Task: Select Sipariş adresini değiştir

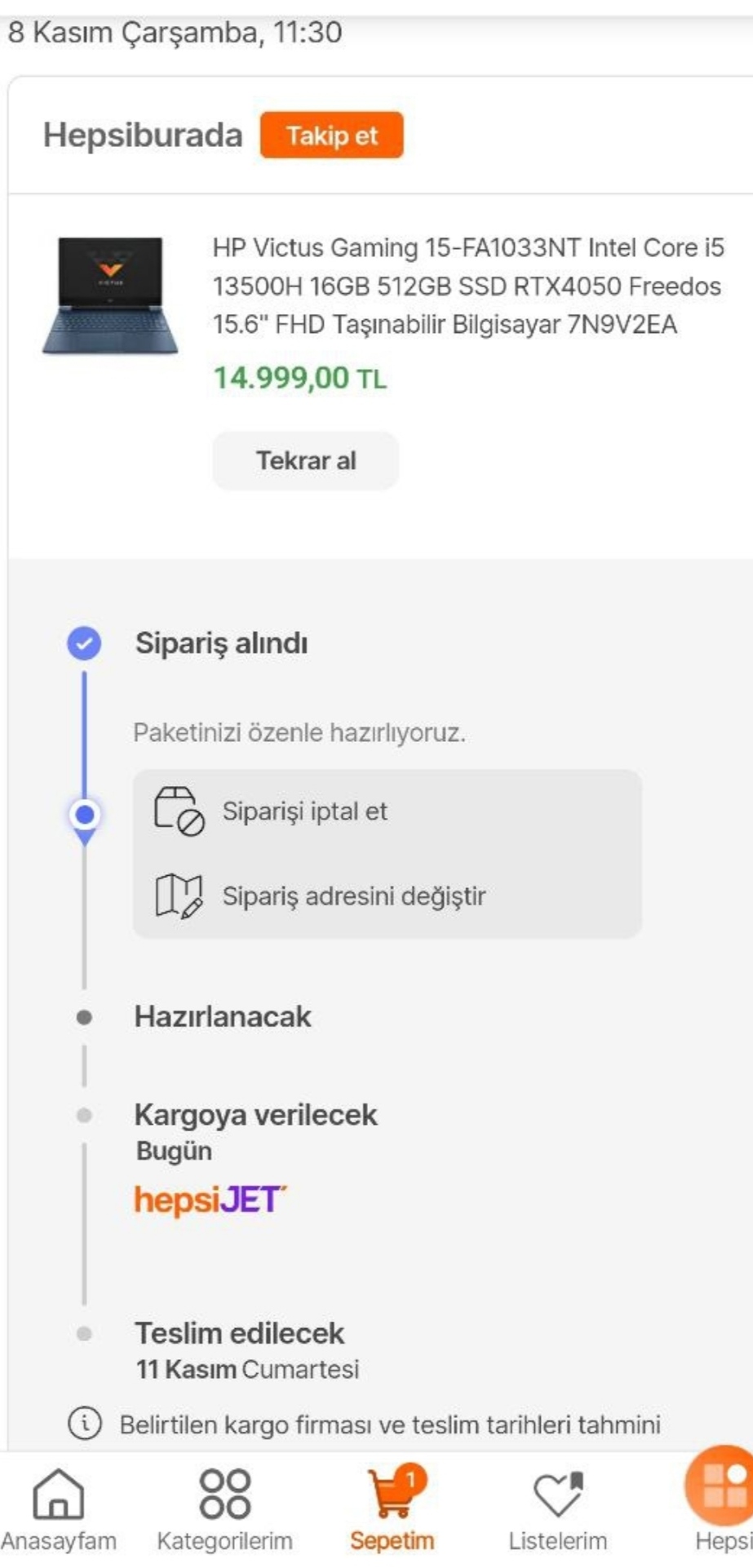Action: point(353,896)
